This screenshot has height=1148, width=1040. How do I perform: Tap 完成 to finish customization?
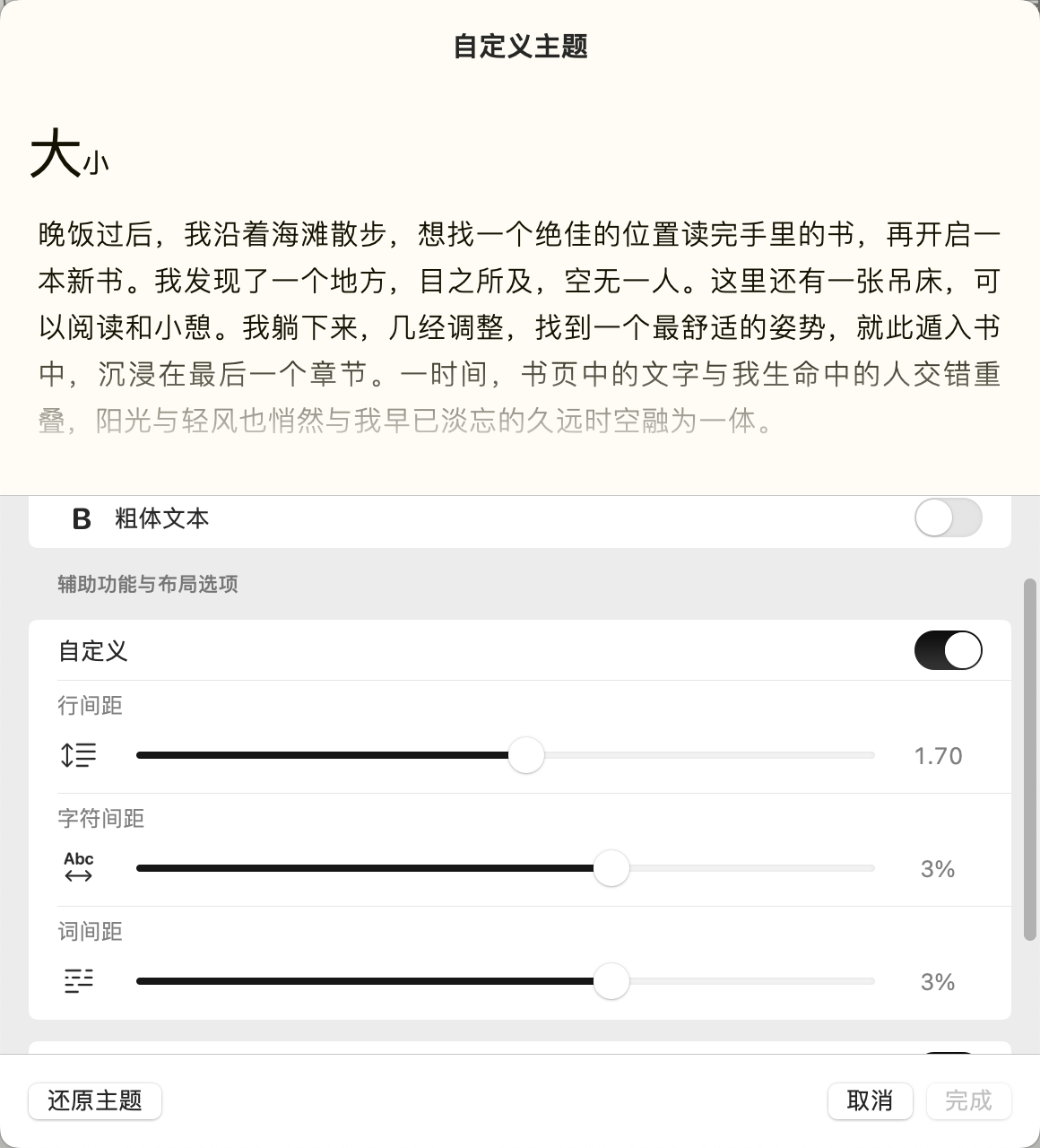[x=968, y=1100]
